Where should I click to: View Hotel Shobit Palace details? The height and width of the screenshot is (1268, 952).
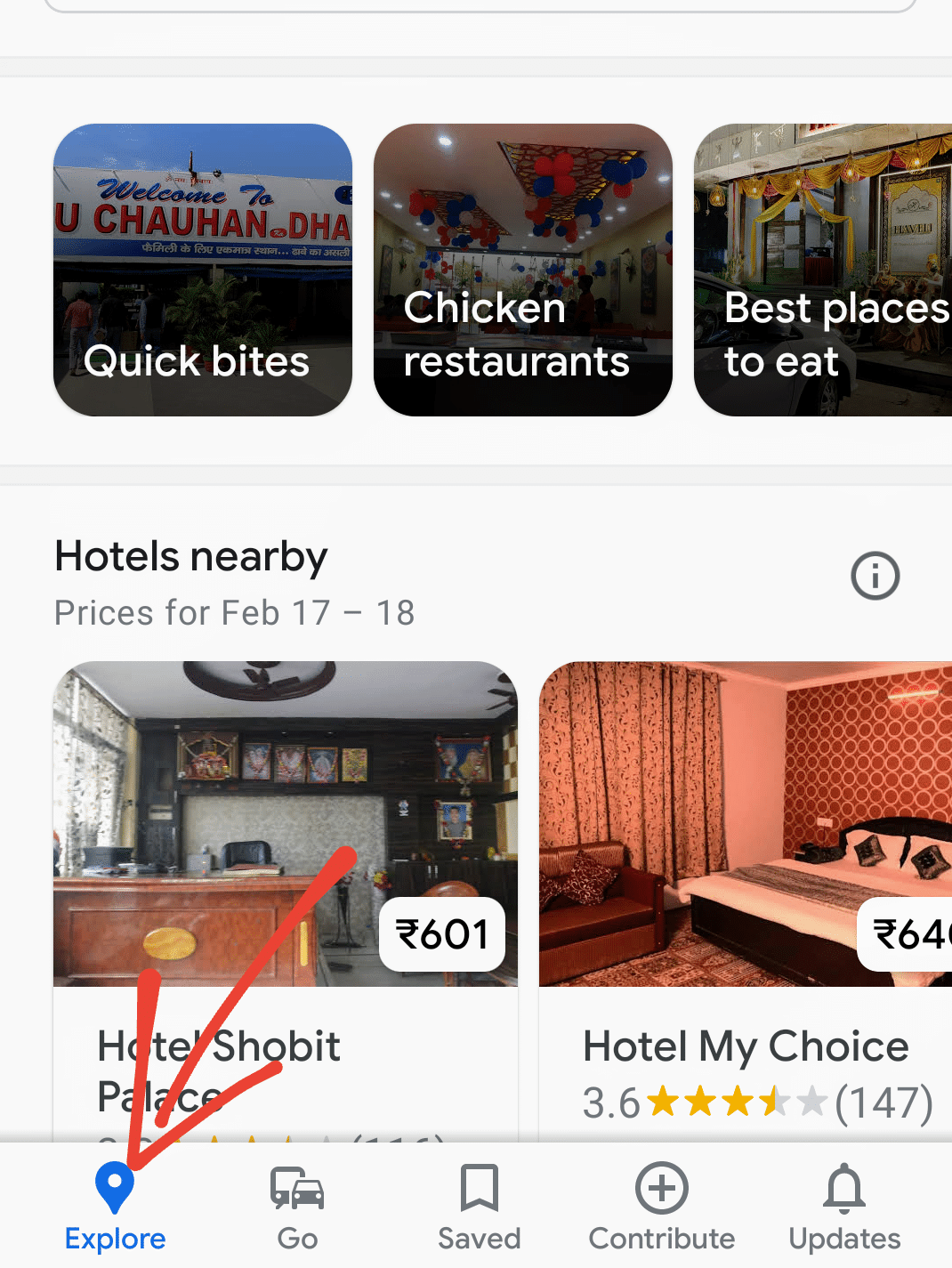pyautogui.click(x=218, y=1072)
